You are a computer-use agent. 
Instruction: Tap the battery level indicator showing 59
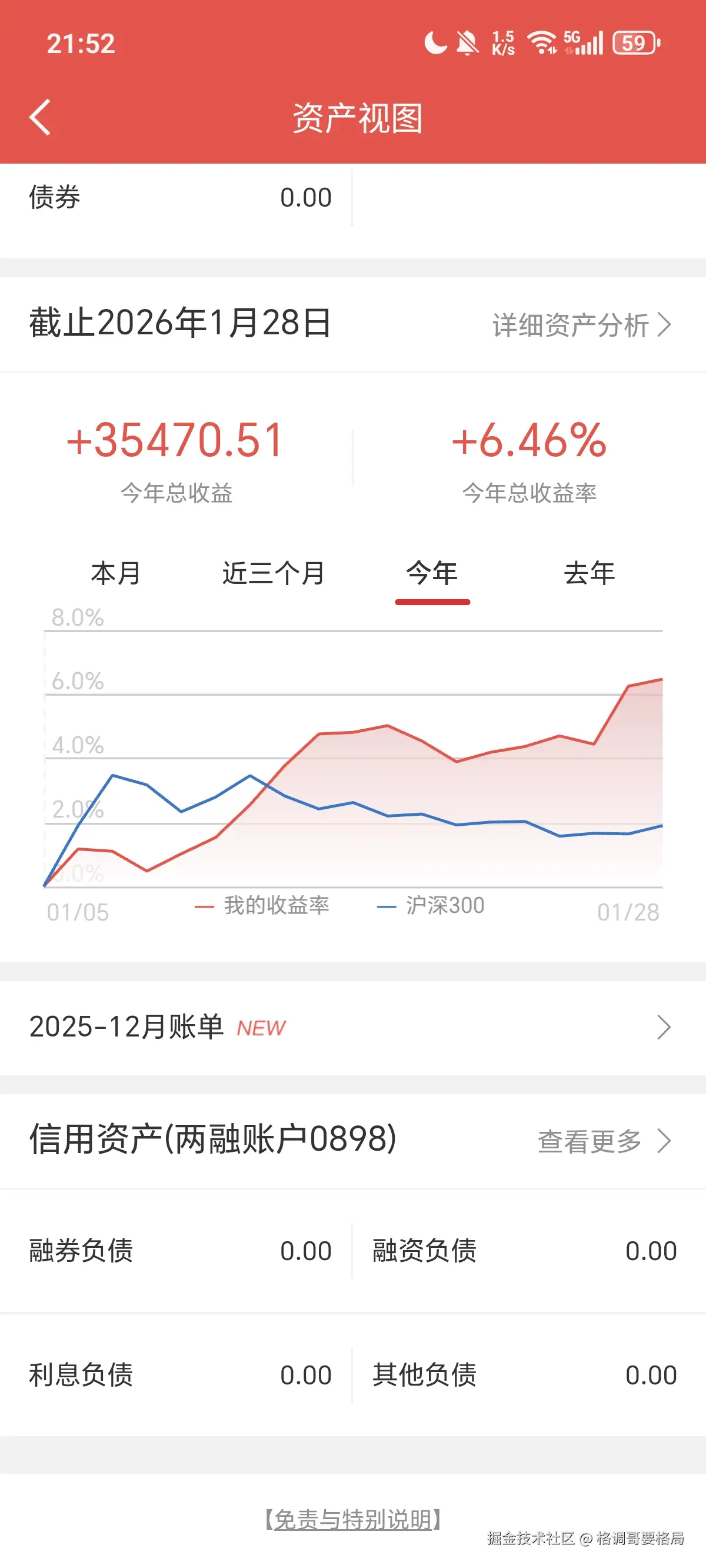click(x=634, y=42)
